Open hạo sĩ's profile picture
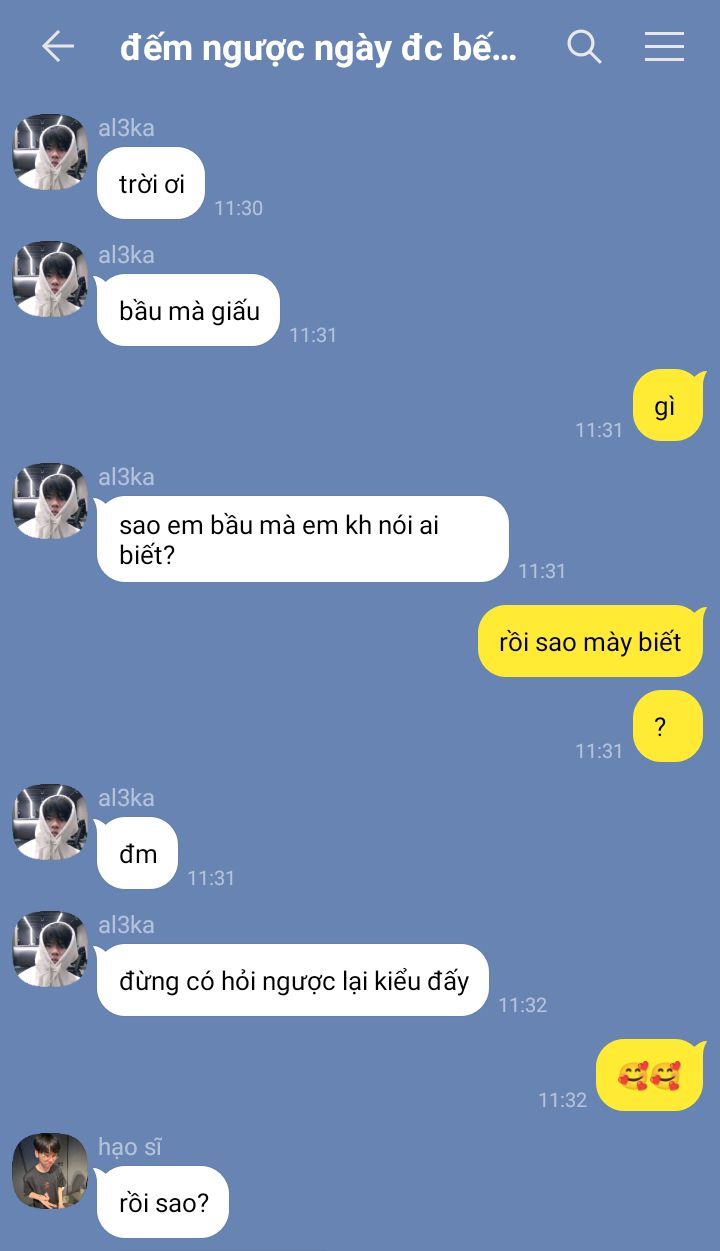The width and height of the screenshot is (720, 1251). tap(50, 1170)
